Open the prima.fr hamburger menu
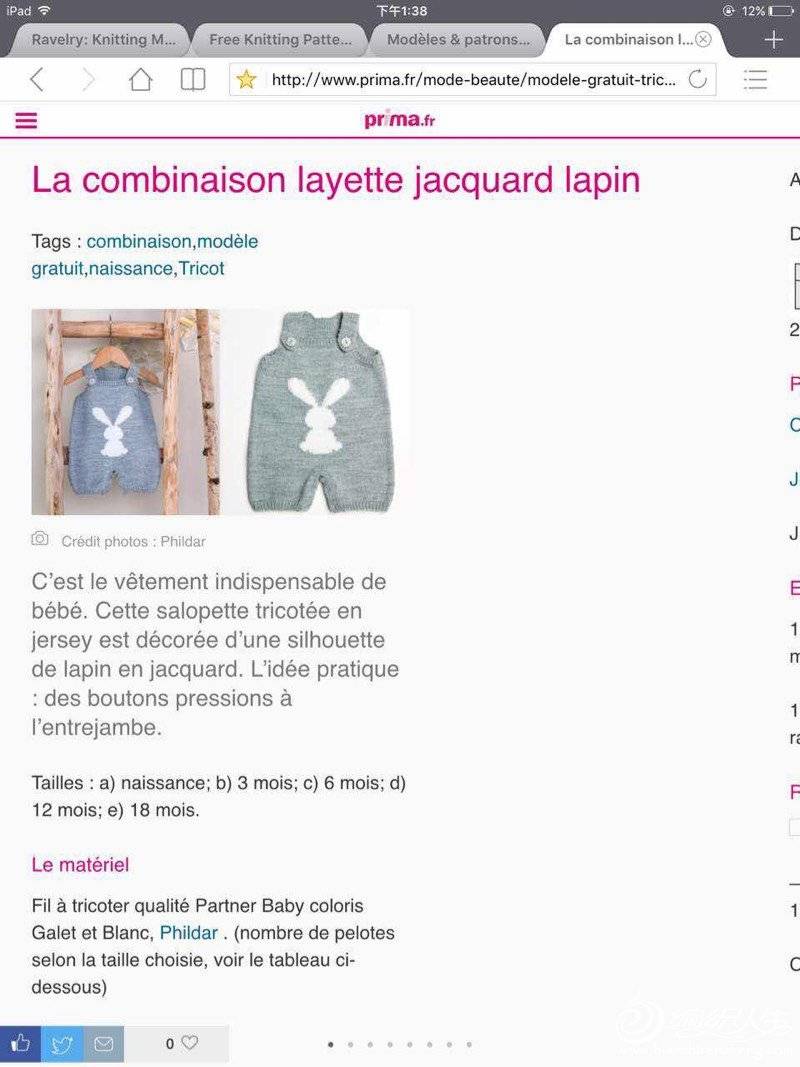 (x=27, y=120)
